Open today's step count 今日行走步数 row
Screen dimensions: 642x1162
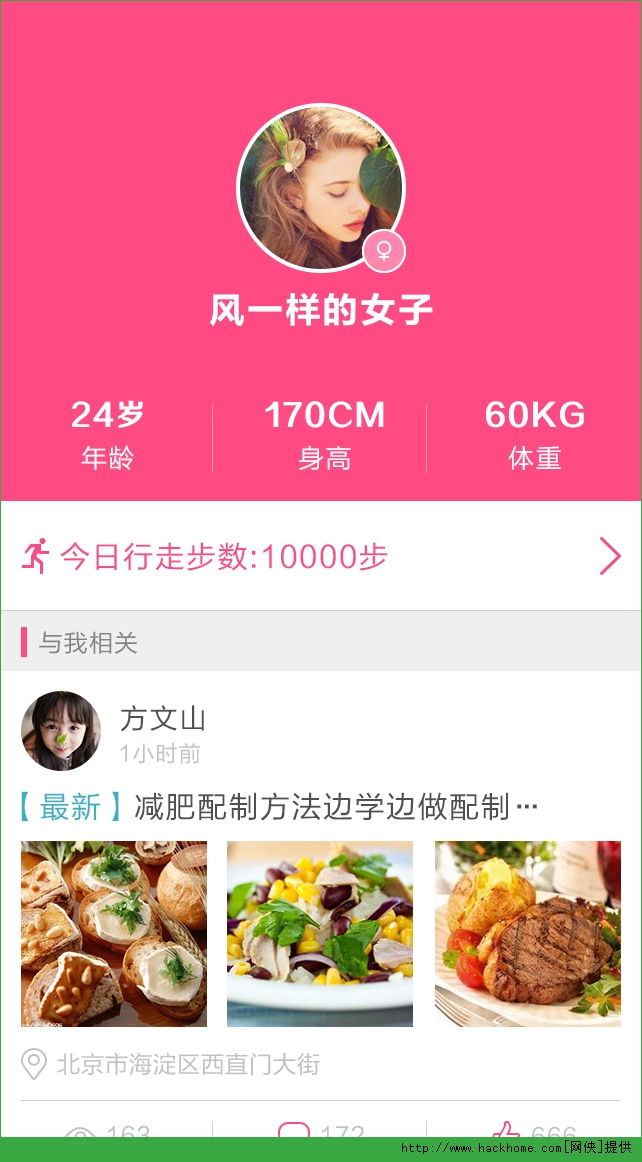click(320, 556)
